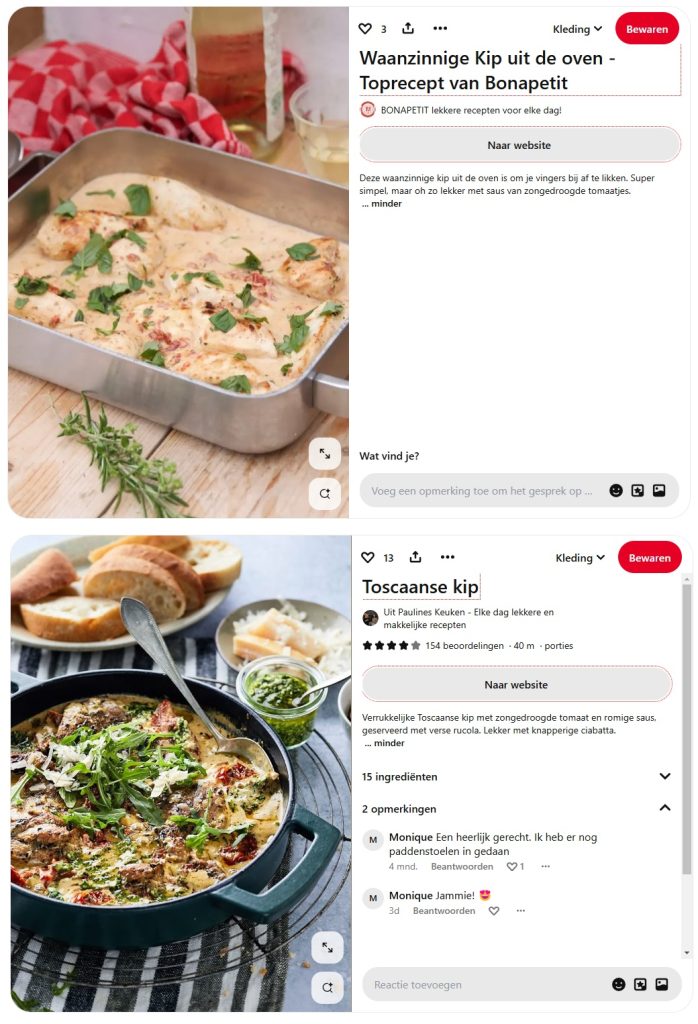
Task: Visit website for Waanzinnige Kip recipe
Action: pos(519,145)
